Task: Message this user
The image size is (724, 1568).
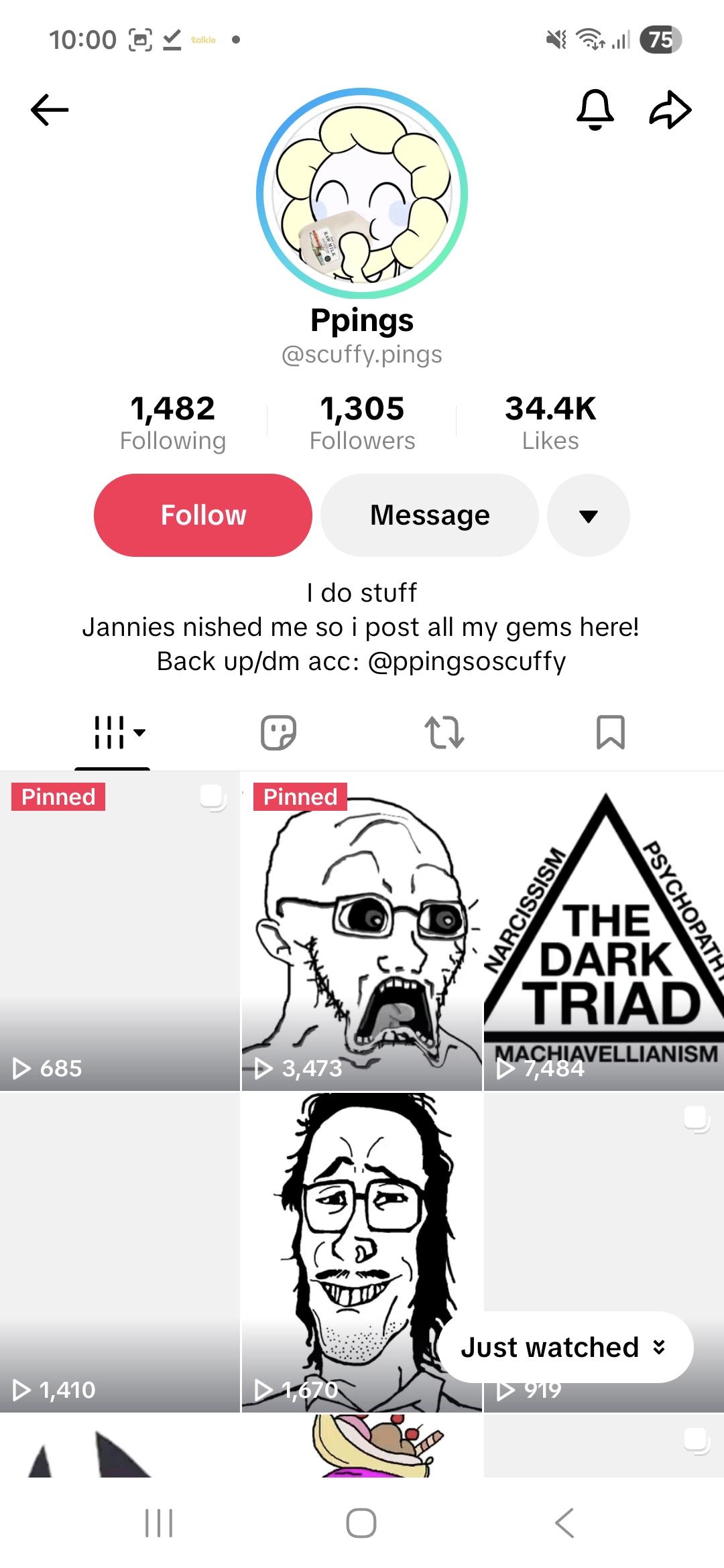Action: (430, 515)
